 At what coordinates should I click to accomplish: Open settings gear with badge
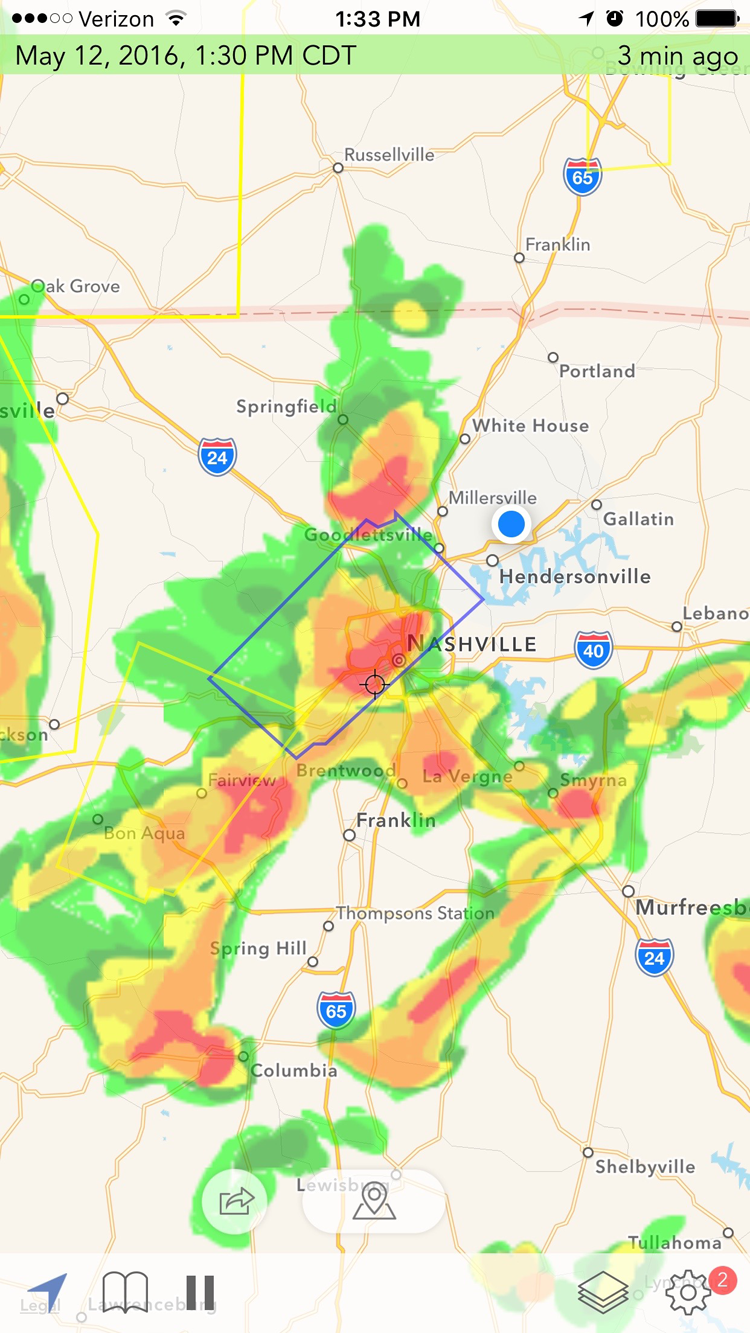(689, 1292)
